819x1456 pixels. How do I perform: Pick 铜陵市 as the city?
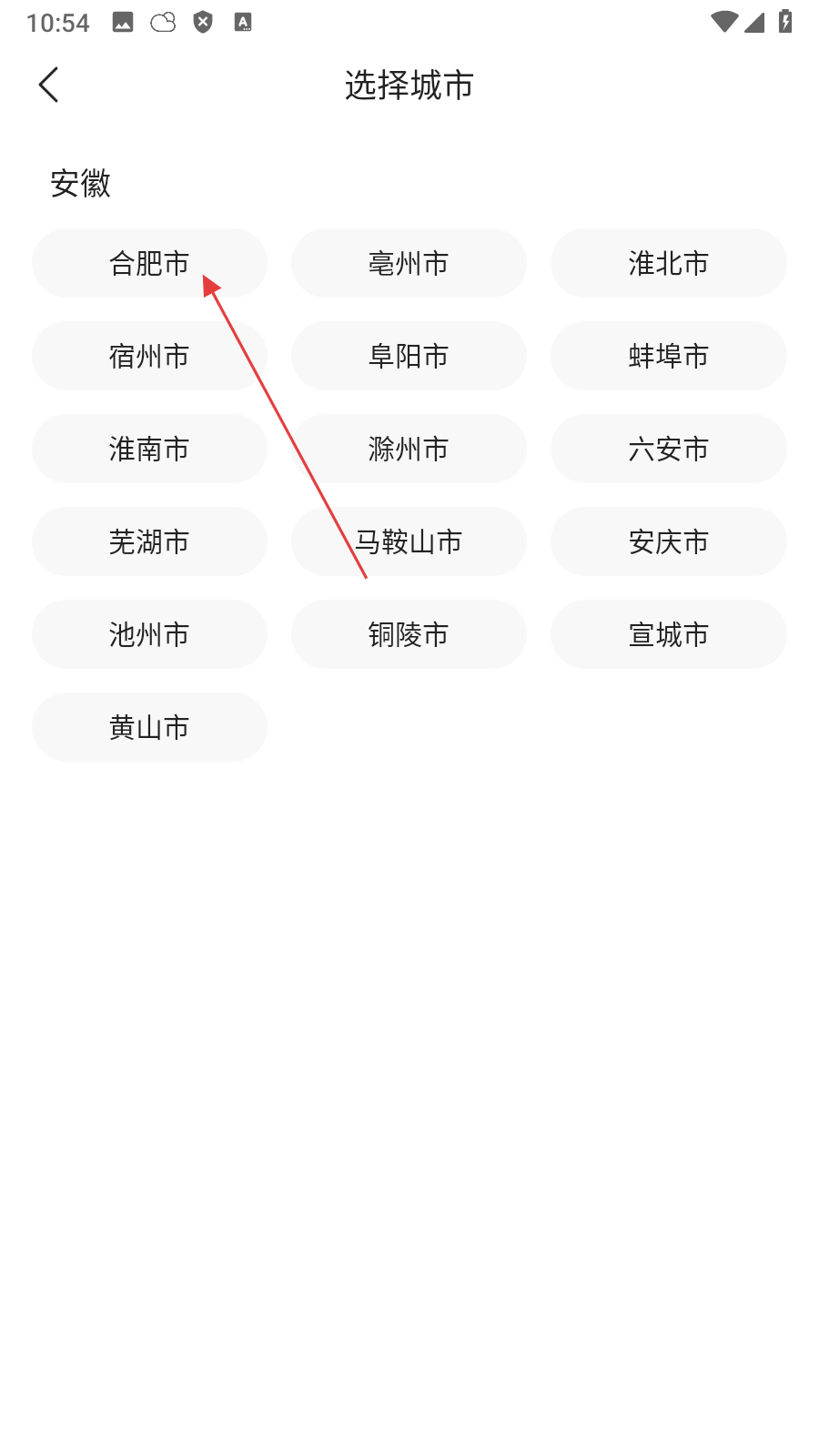point(409,634)
